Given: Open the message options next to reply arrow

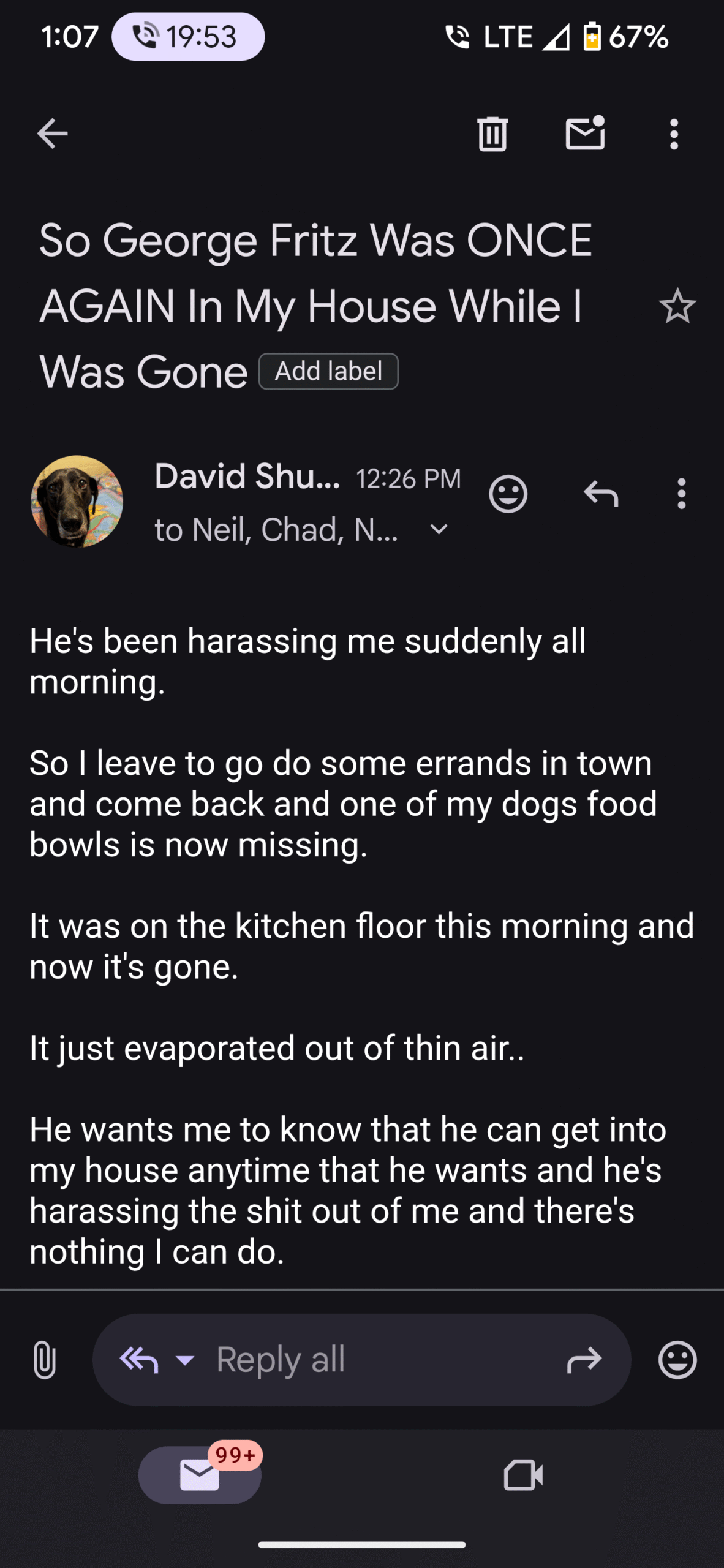Looking at the screenshot, I should (x=681, y=494).
